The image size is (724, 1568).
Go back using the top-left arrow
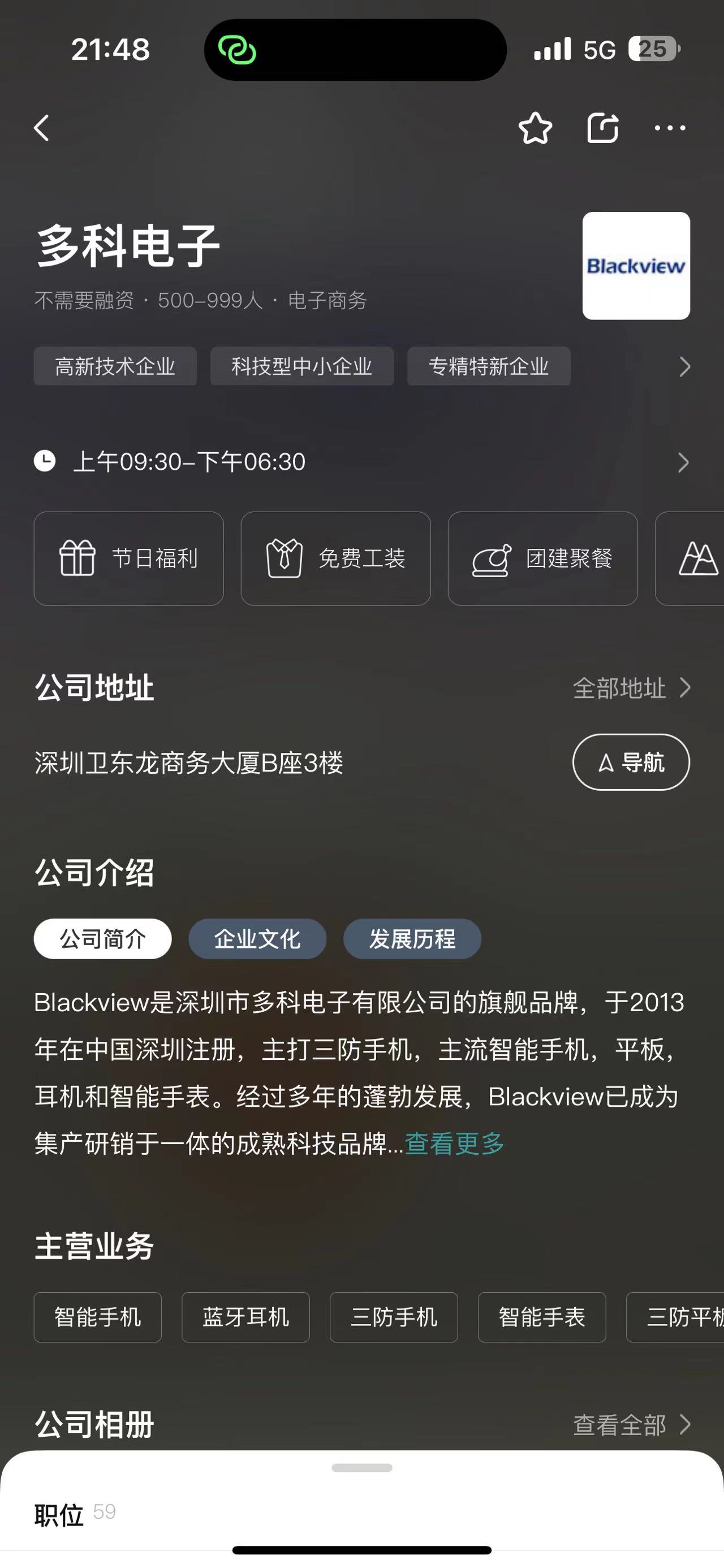(x=41, y=128)
